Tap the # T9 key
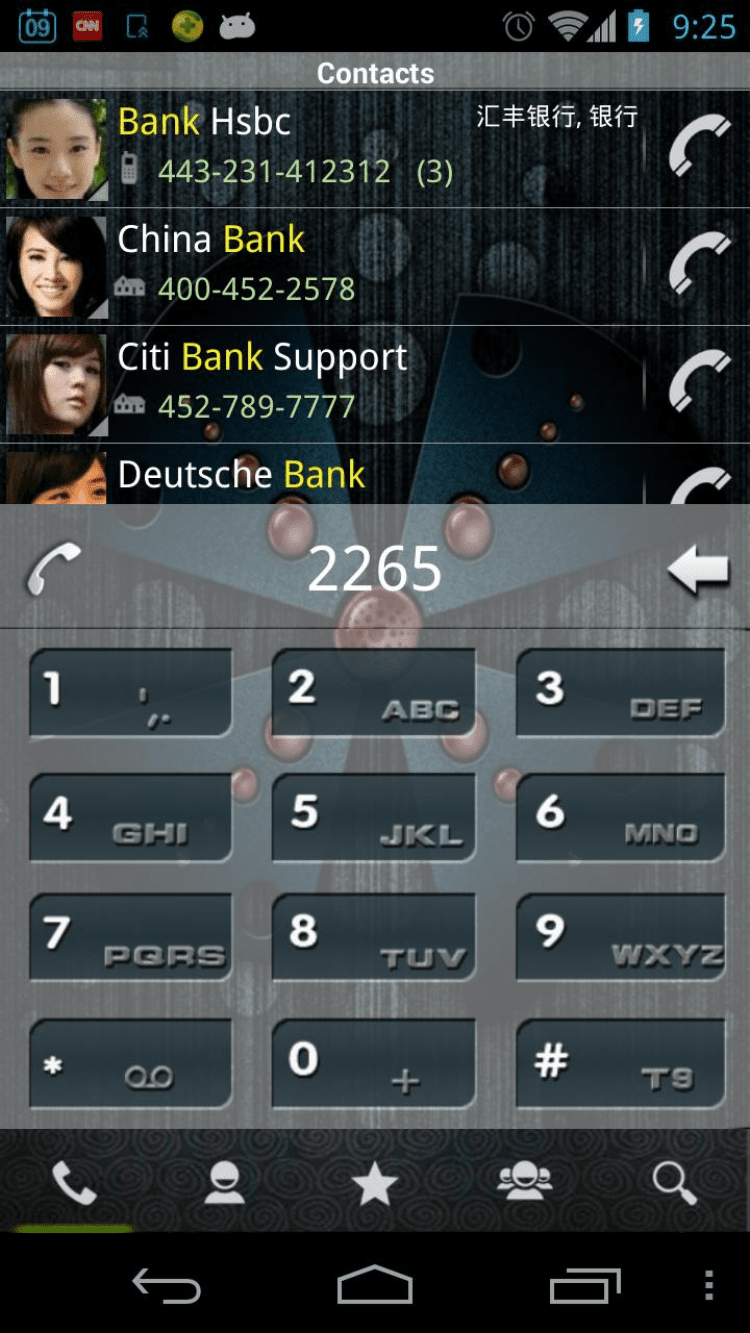750x1333 pixels. [620, 1063]
